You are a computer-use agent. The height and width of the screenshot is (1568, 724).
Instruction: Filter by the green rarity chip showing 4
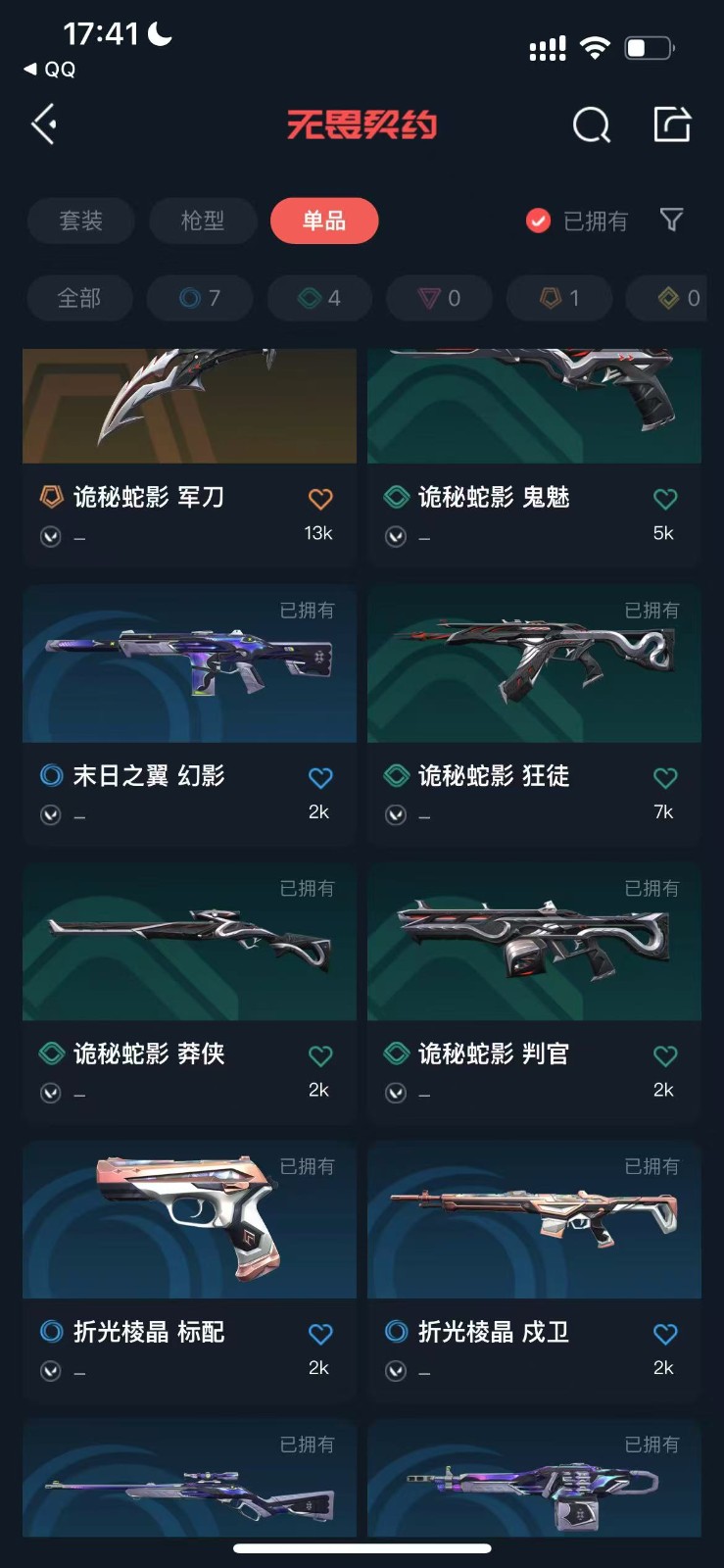point(319,298)
